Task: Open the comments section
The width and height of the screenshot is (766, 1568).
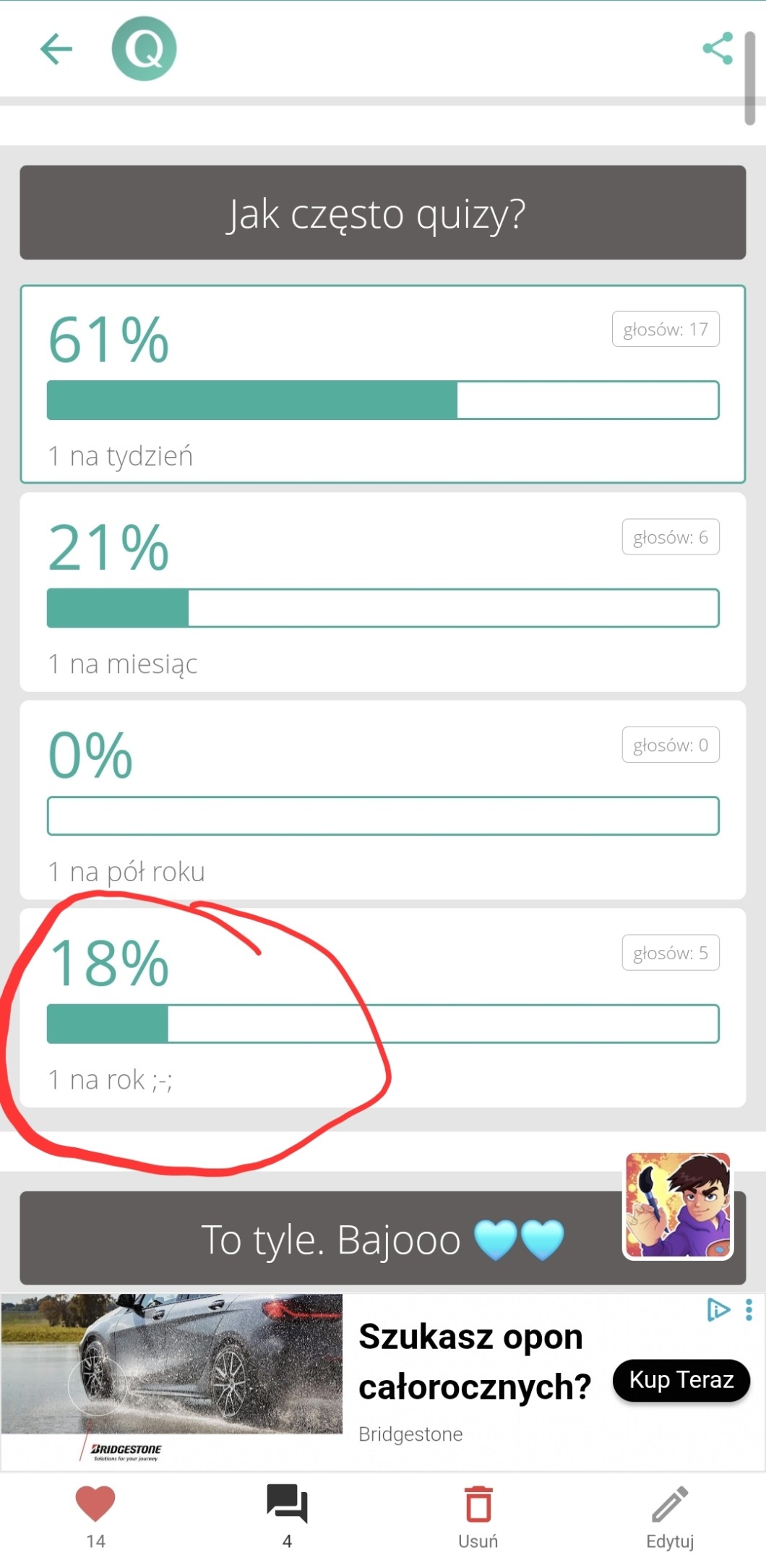Action: pyautogui.click(x=287, y=1516)
